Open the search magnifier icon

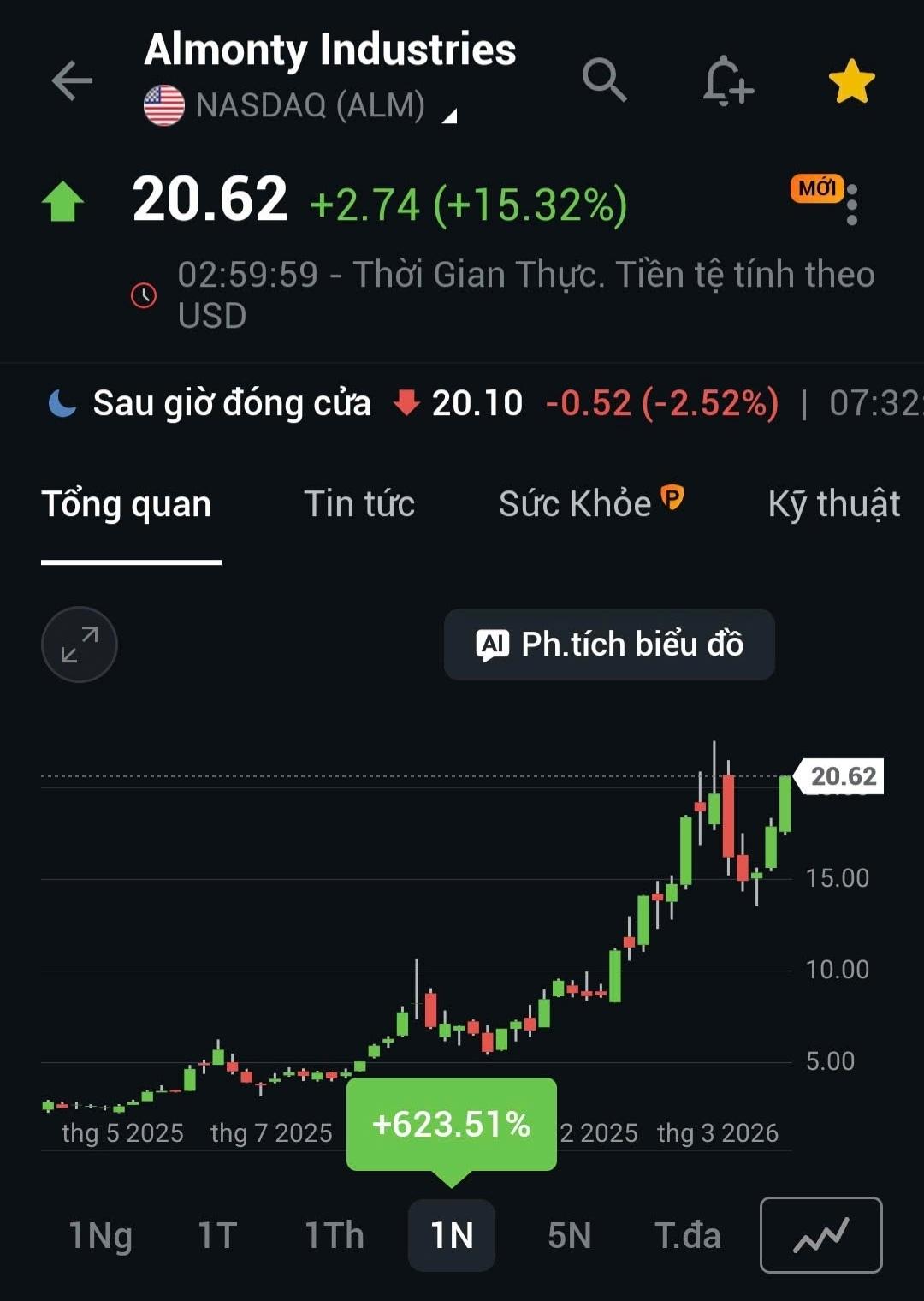(604, 80)
